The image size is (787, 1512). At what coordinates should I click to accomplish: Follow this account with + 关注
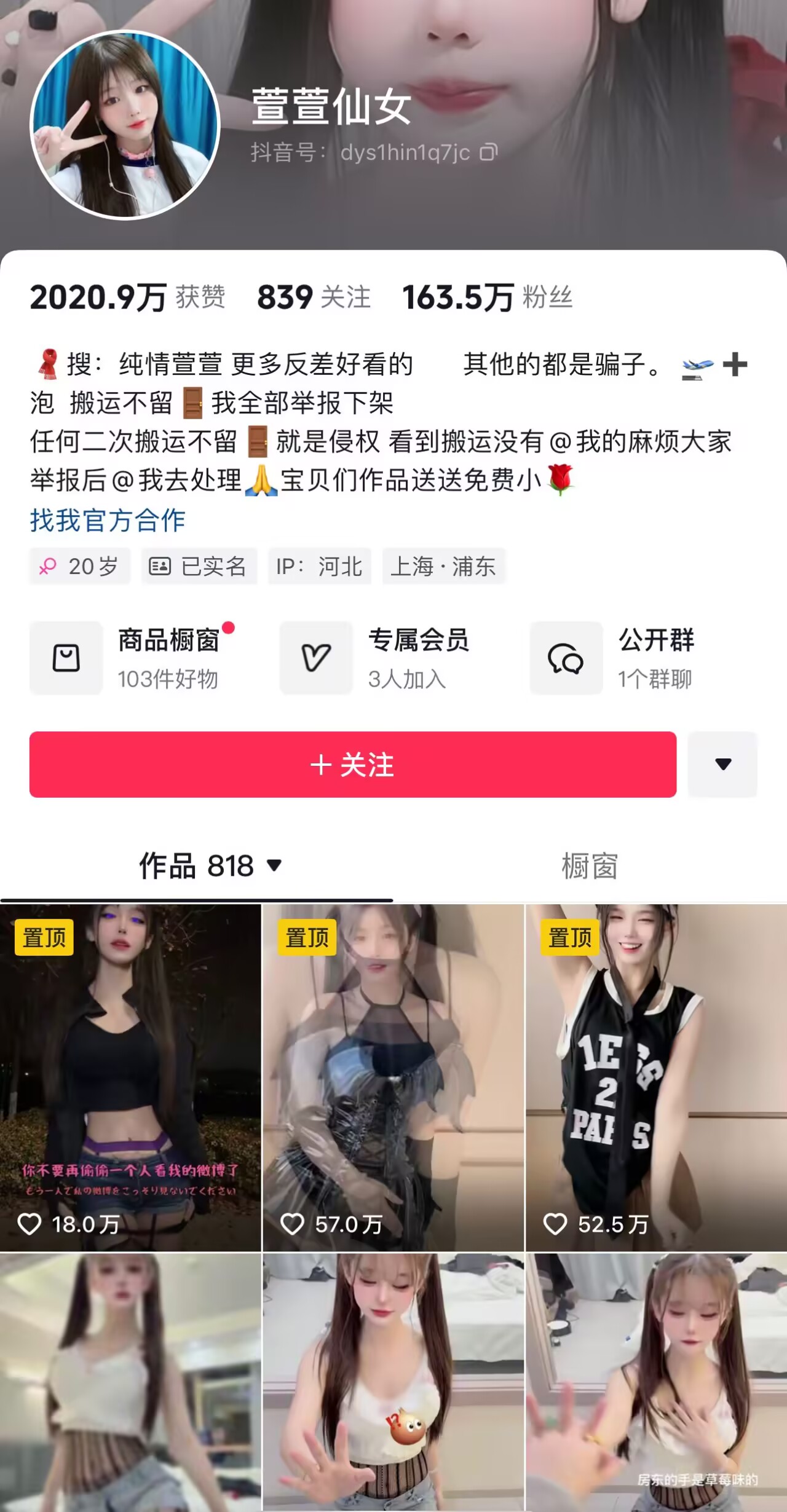[x=353, y=765]
